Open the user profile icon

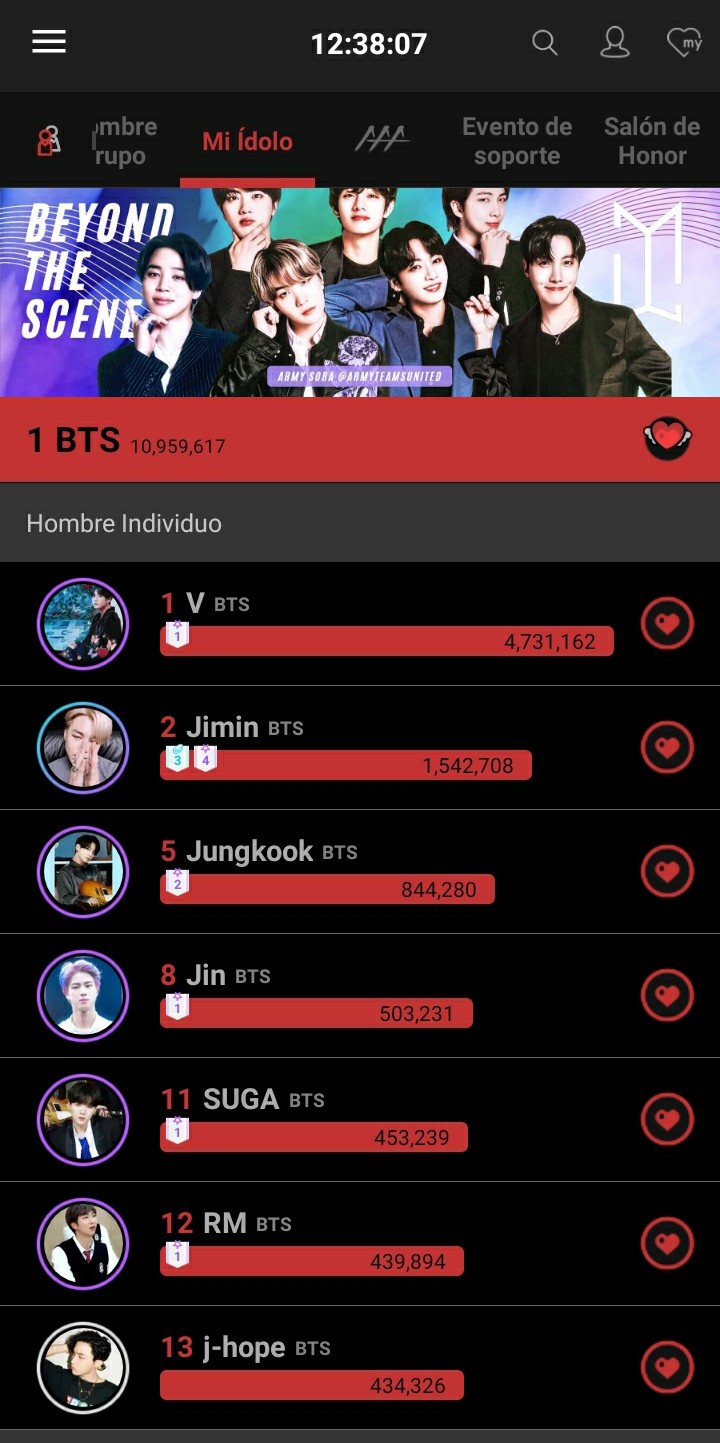(614, 42)
